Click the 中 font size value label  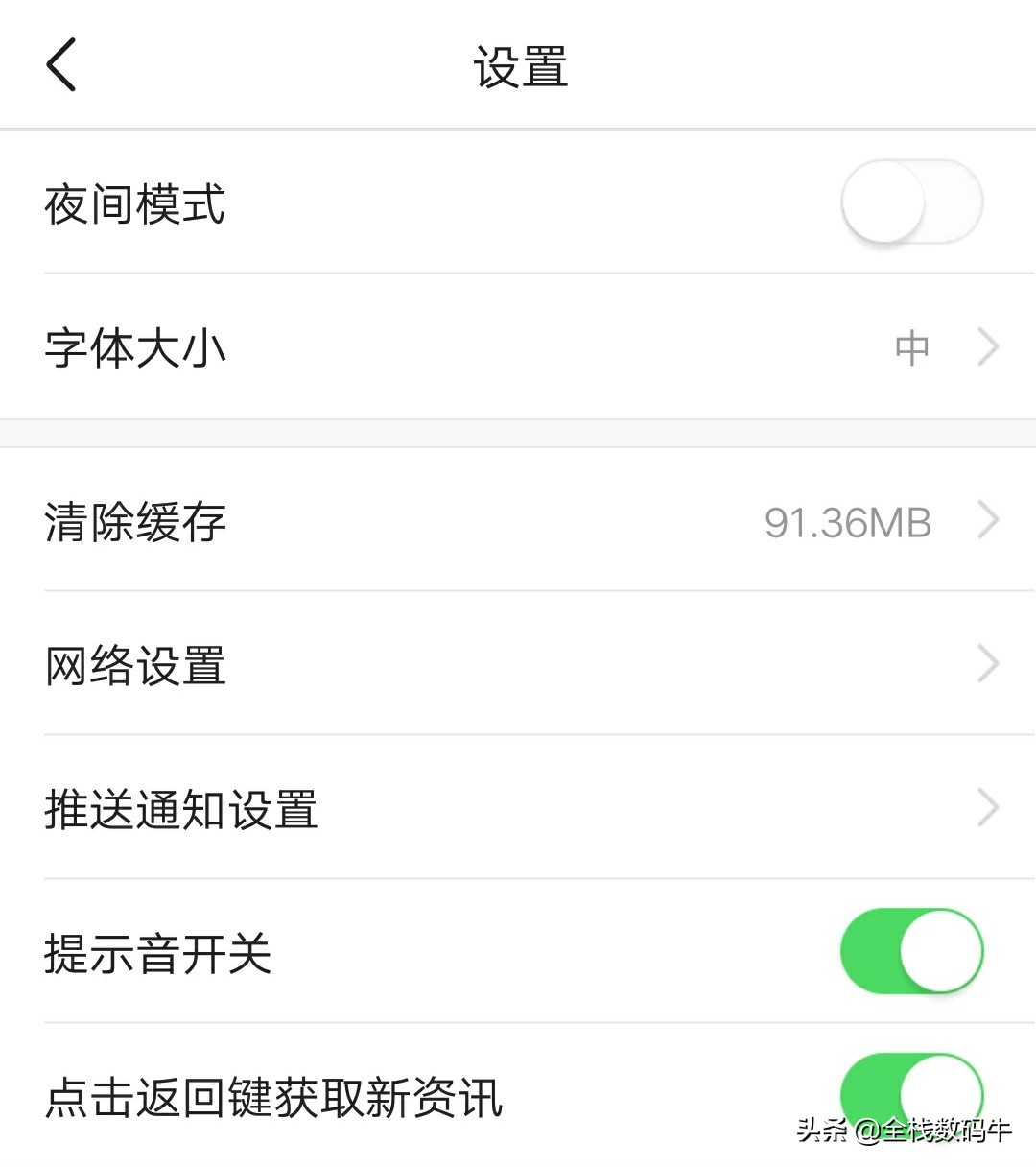912,347
